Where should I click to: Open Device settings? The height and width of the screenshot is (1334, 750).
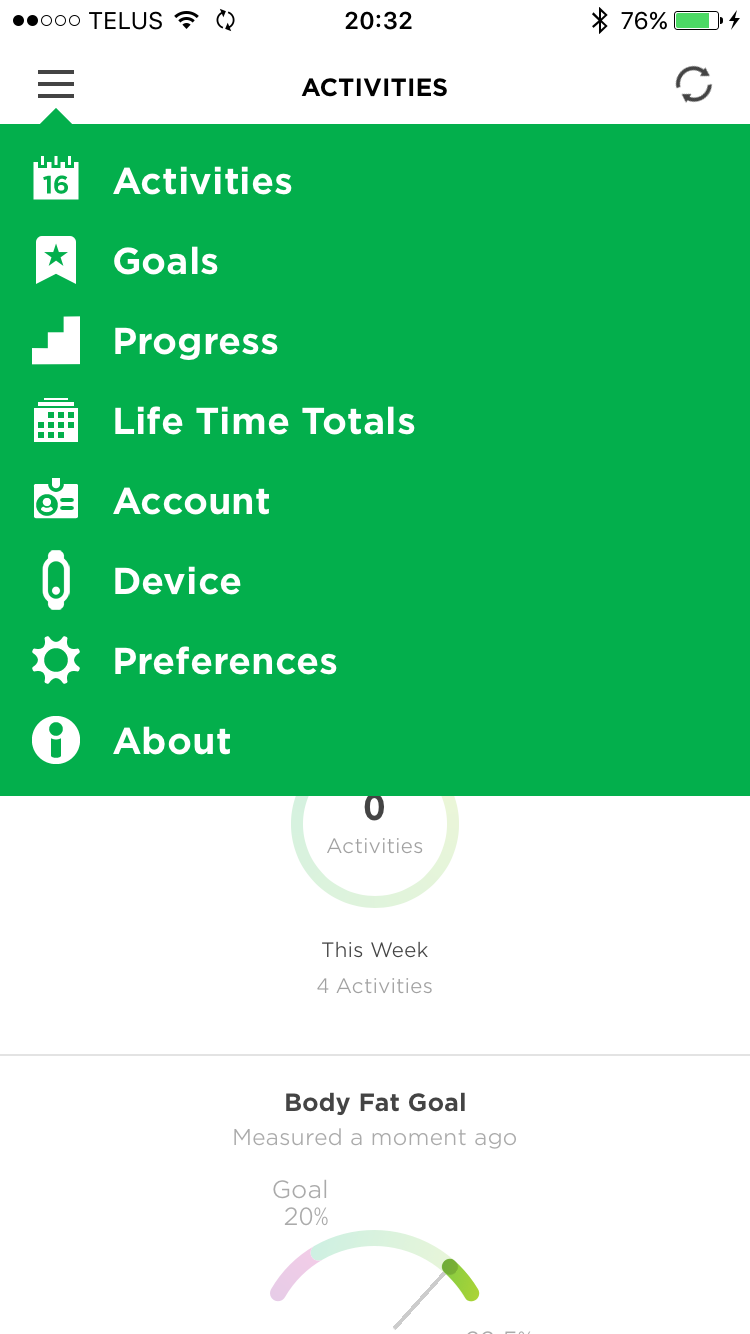(177, 581)
